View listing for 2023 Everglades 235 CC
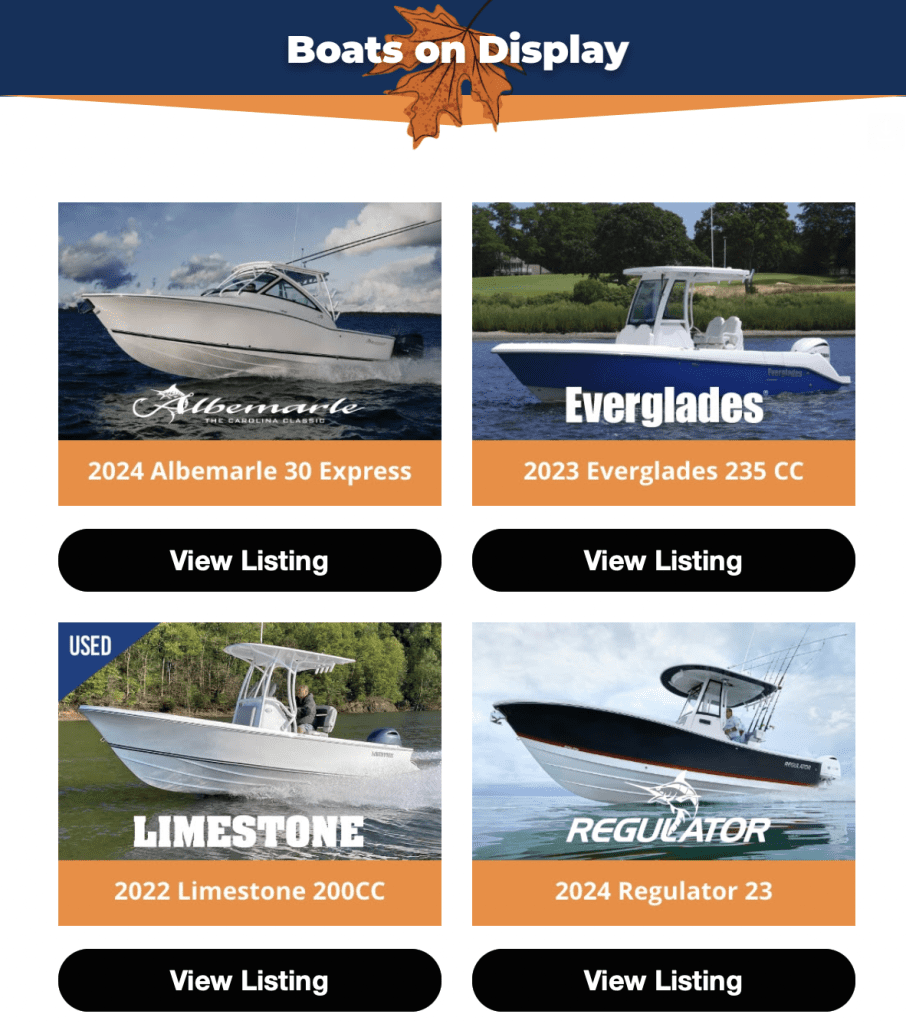 click(x=663, y=560)
